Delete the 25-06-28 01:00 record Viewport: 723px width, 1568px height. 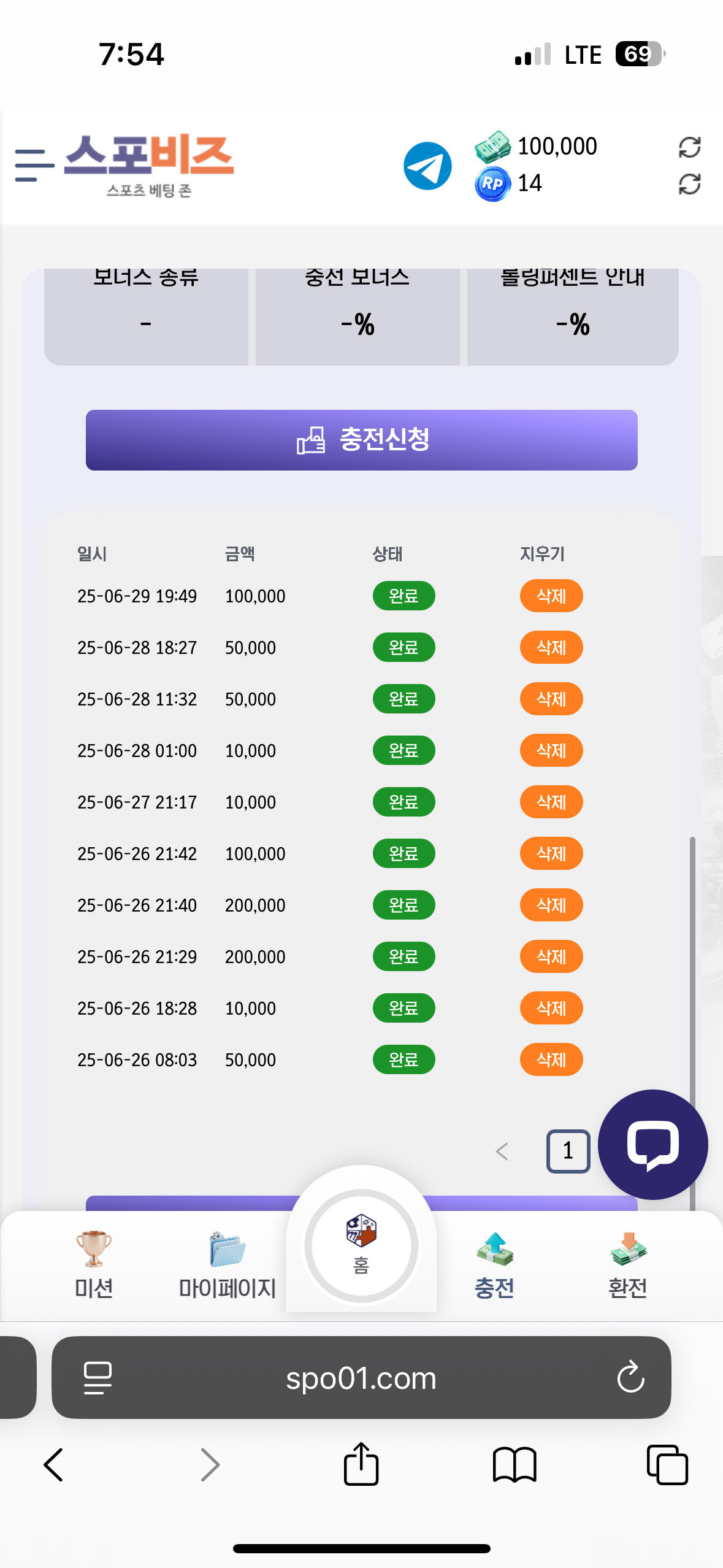[x=551, y=750]
